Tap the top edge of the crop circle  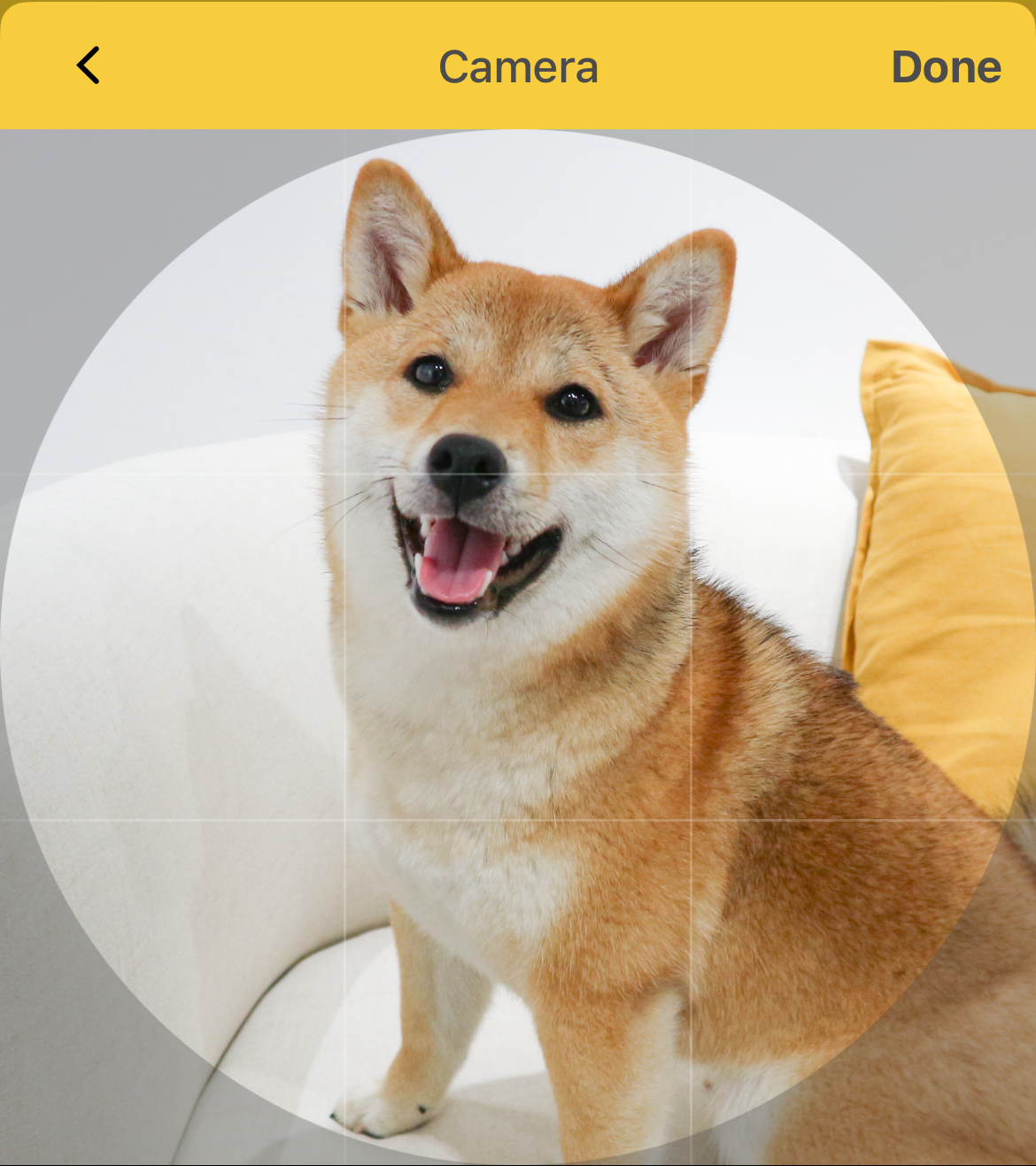[x=518, y=133]
